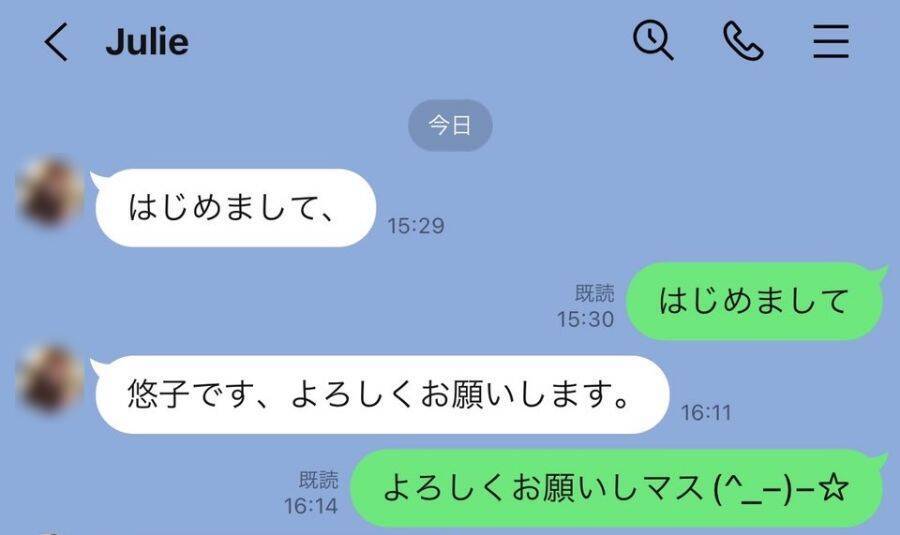This screenshot has width=900, height=535.
Task: Open the chat hamburger menu
Action: (x=830, y=42)
